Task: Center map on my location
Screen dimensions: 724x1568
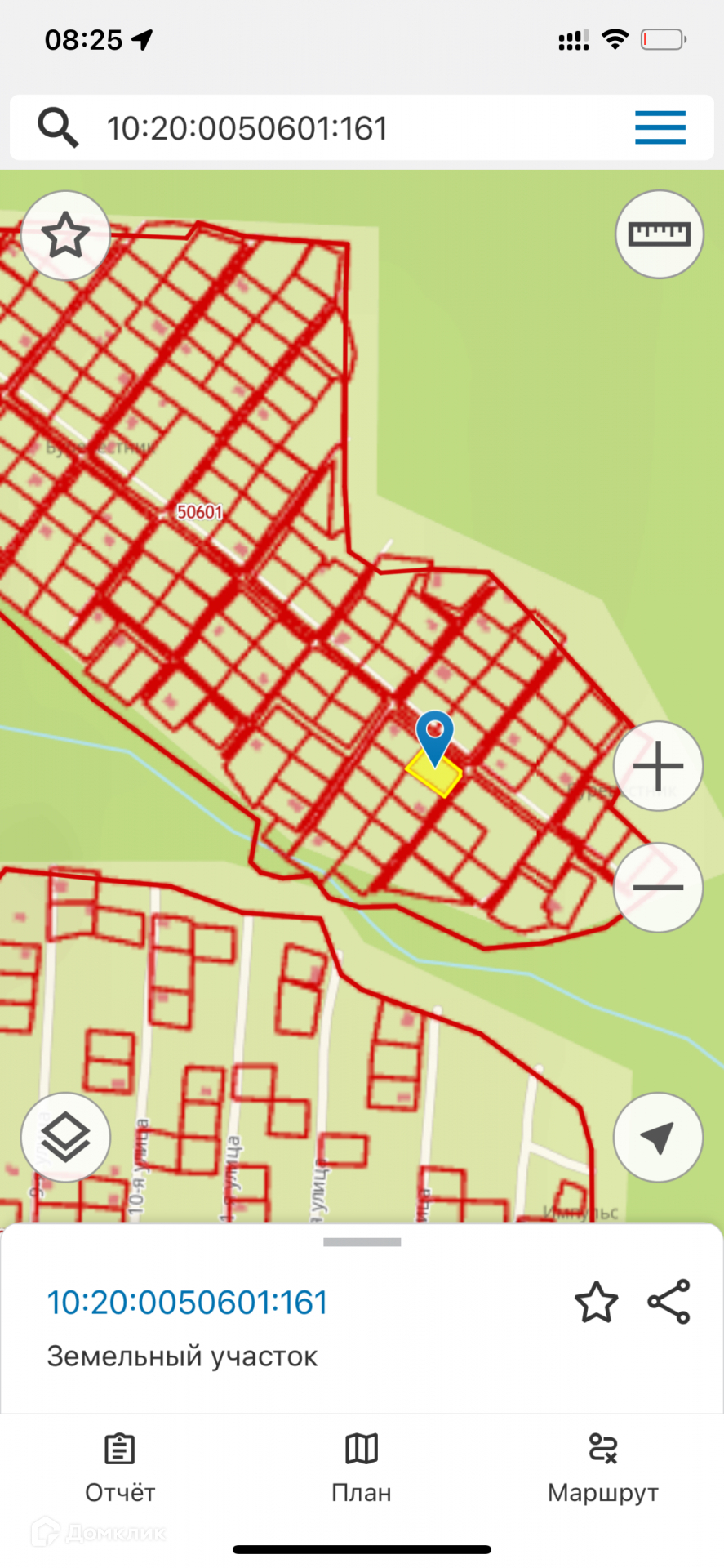Action: 658,1138
